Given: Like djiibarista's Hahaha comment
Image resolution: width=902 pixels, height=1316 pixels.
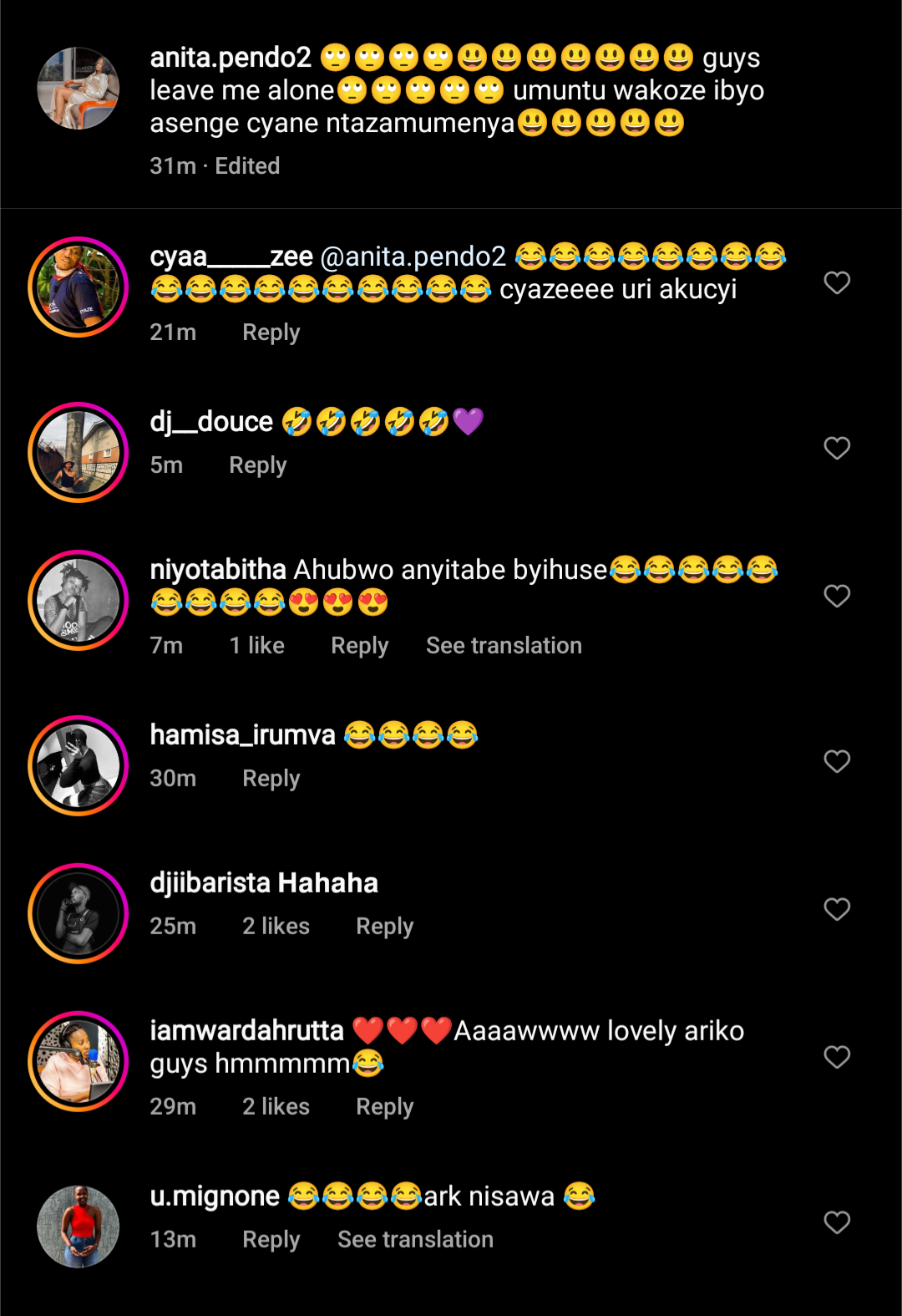Looking at the screenshot, I should pos(837,910).
